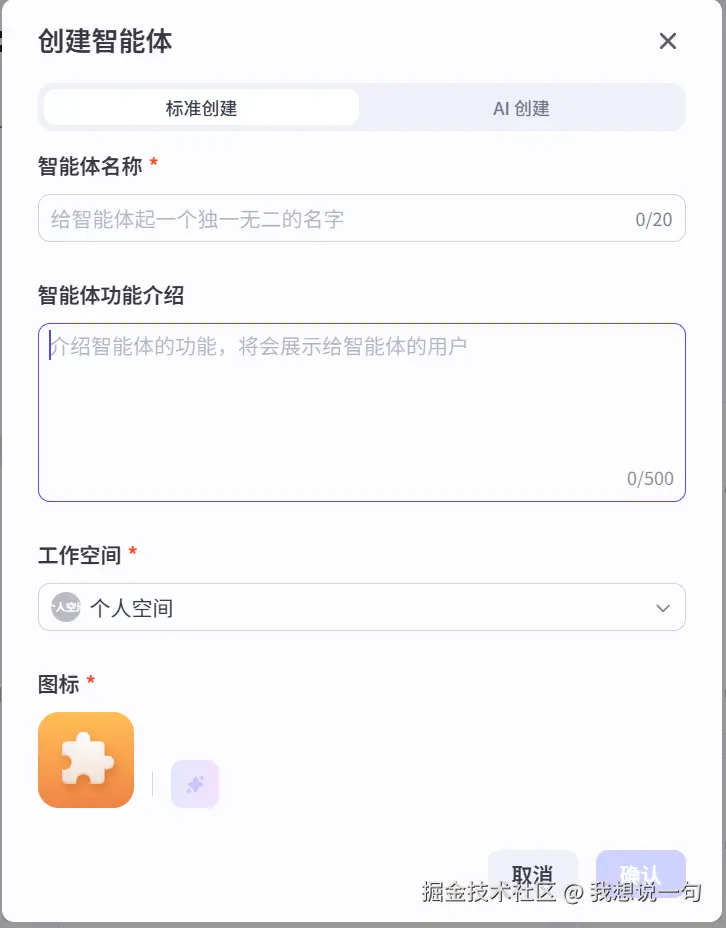Tap the 智能体功能介绍 description box

click(x=361, y=411)
